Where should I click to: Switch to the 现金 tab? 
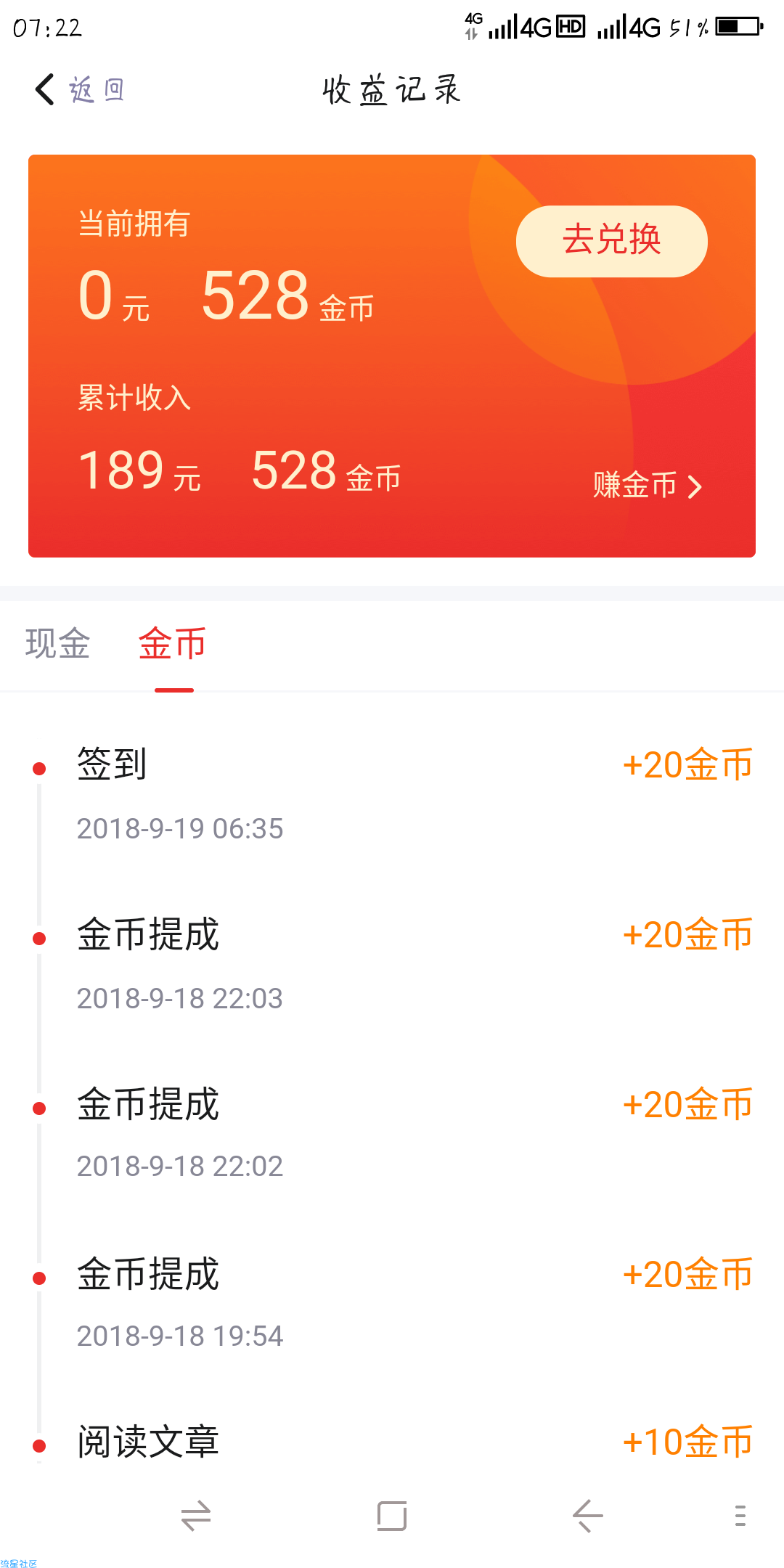coord(57,643)
